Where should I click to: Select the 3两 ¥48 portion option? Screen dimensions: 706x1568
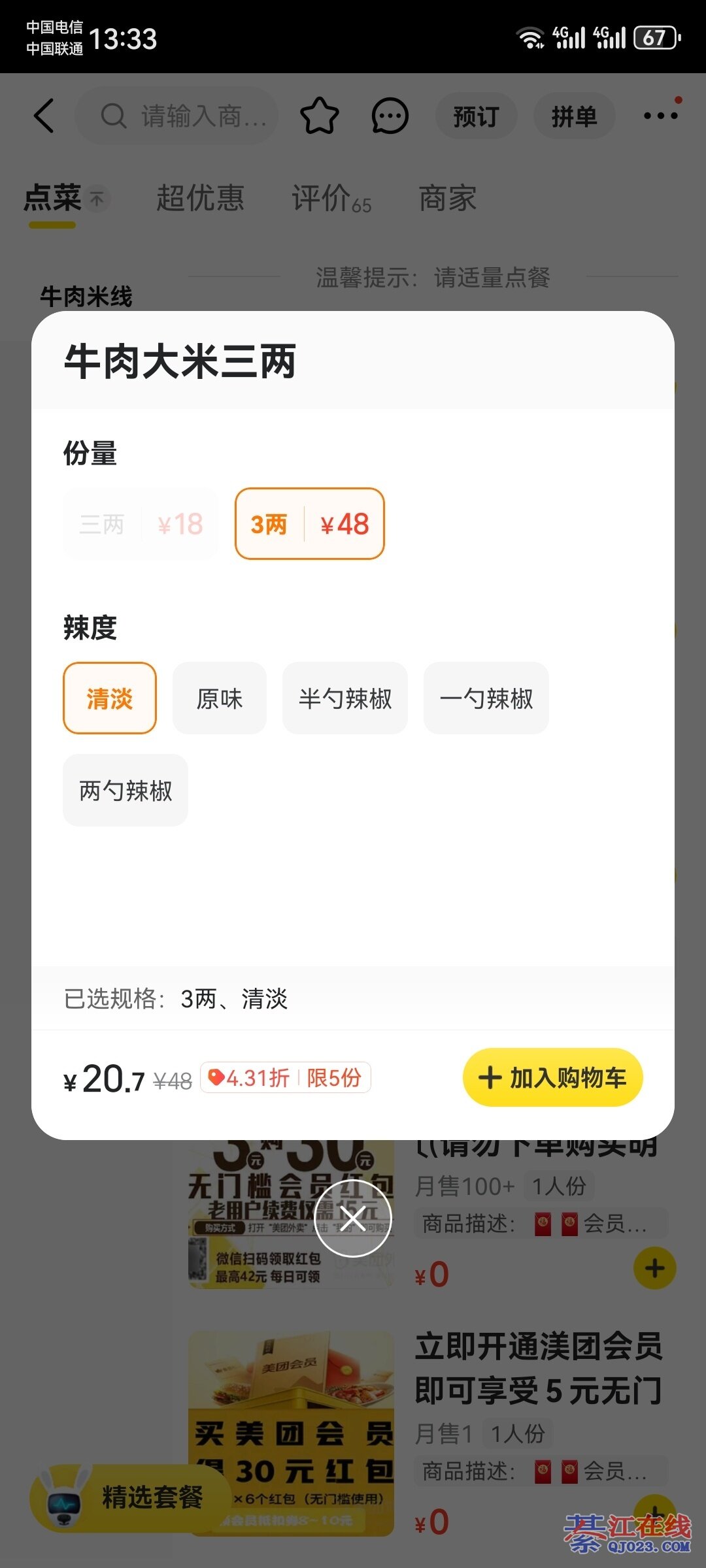click(x=309, y=523)
